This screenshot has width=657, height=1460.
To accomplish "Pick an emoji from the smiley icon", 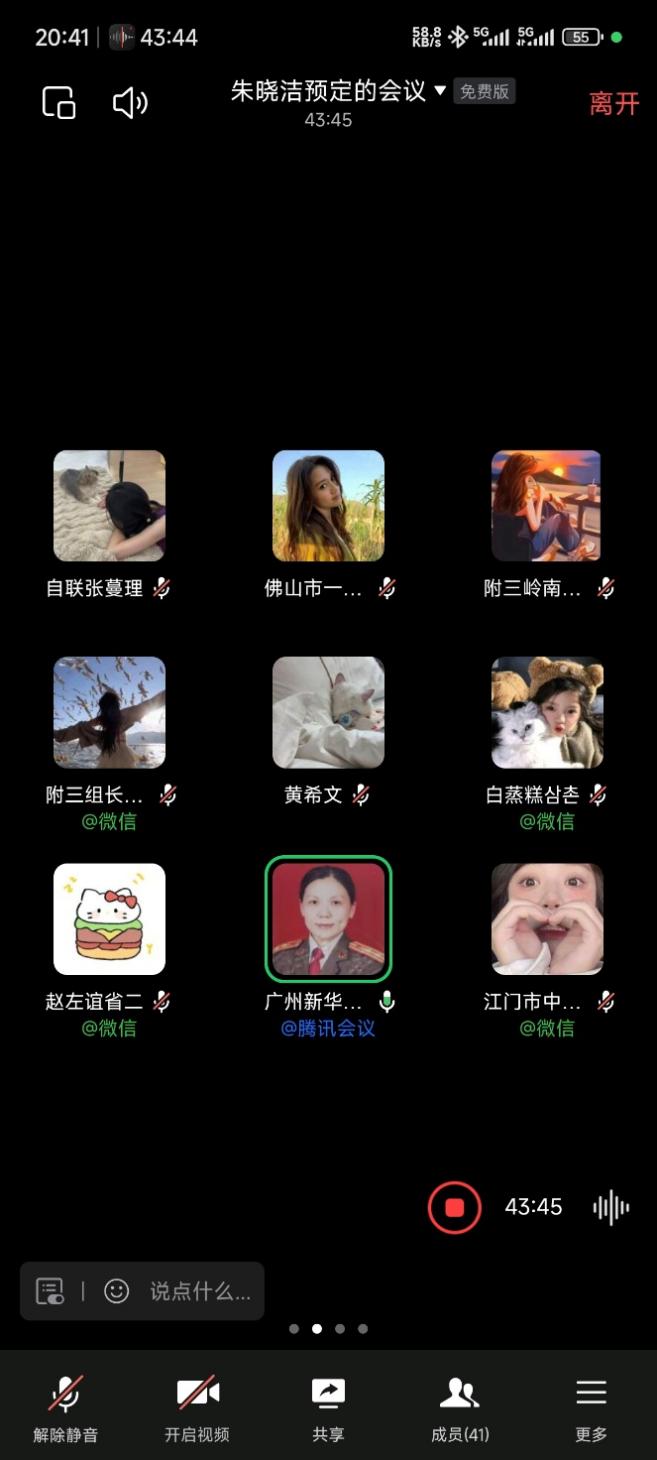I will point(117,1291).
